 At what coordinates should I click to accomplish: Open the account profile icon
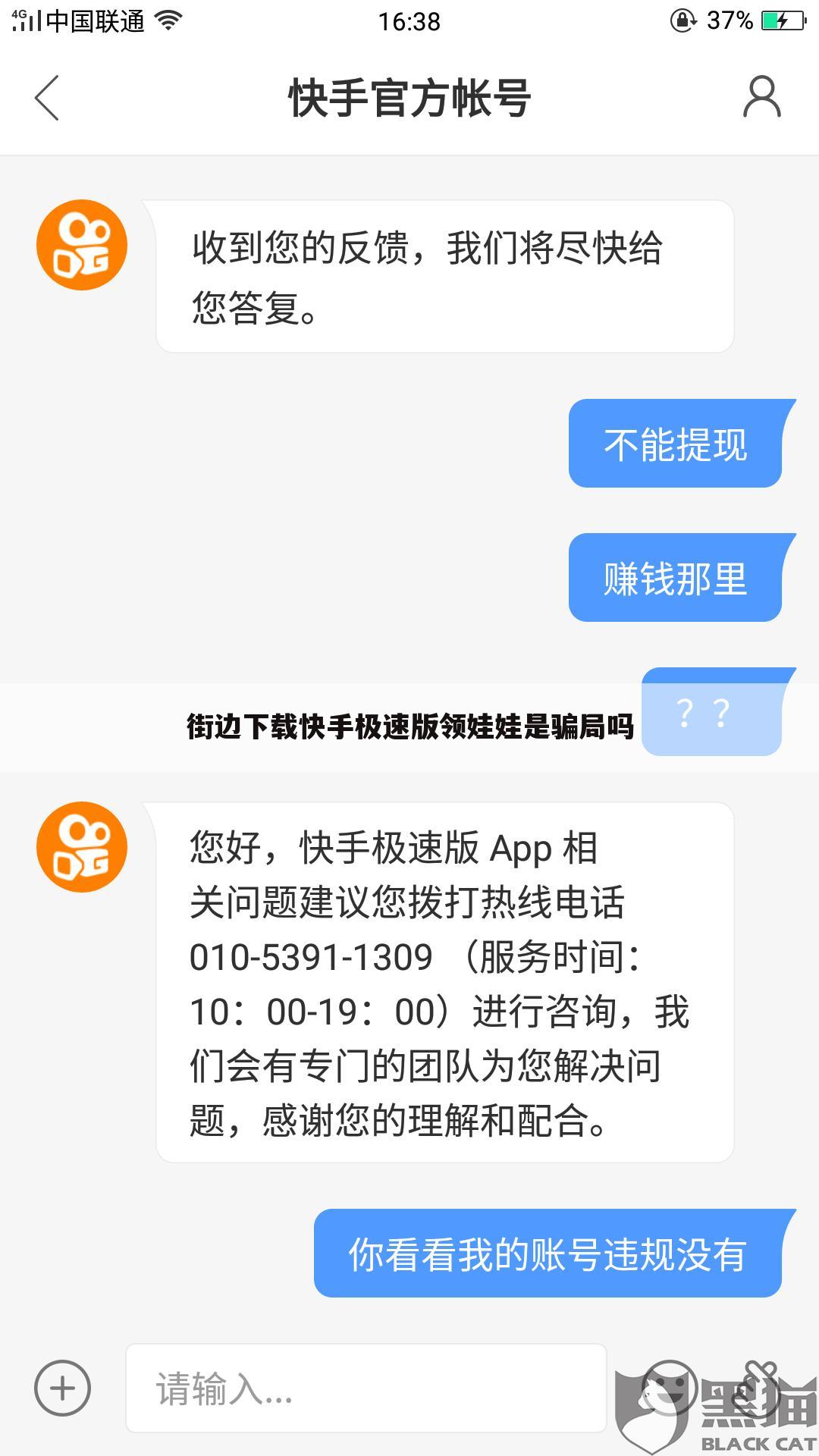[761, 97]
